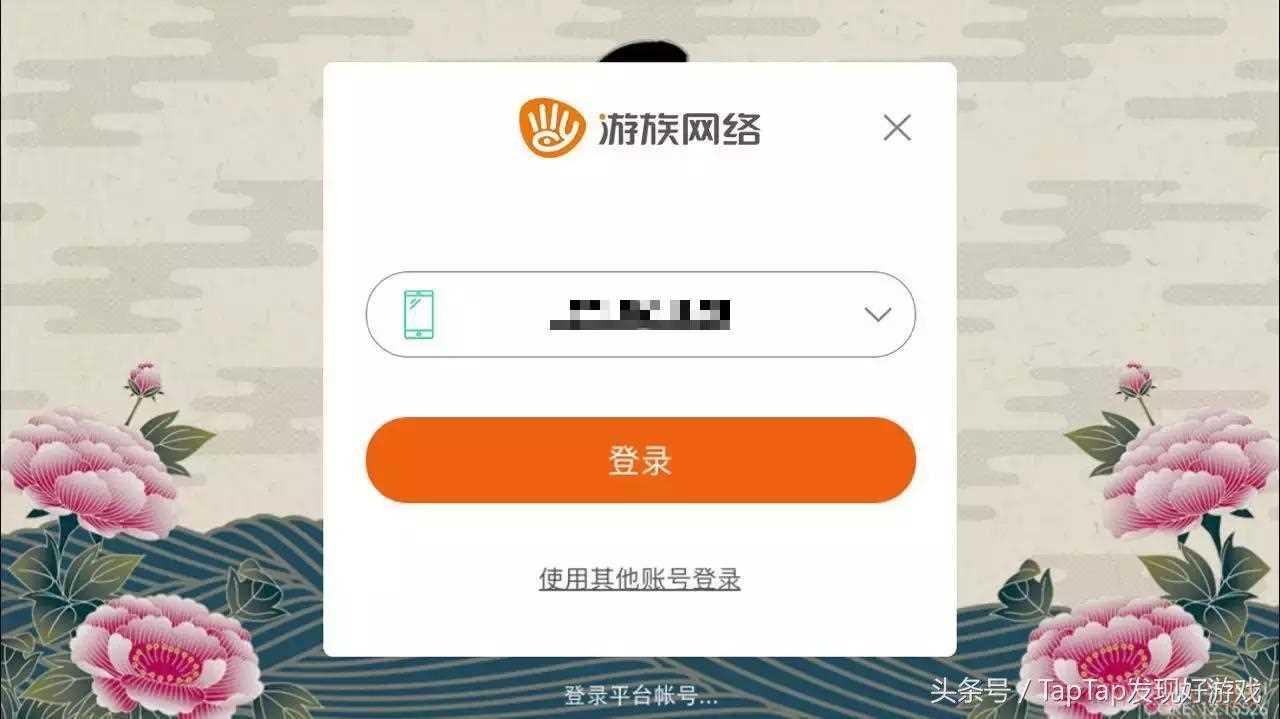
Task: Close the 游族网络 login dialog
Action: point(897,128)
